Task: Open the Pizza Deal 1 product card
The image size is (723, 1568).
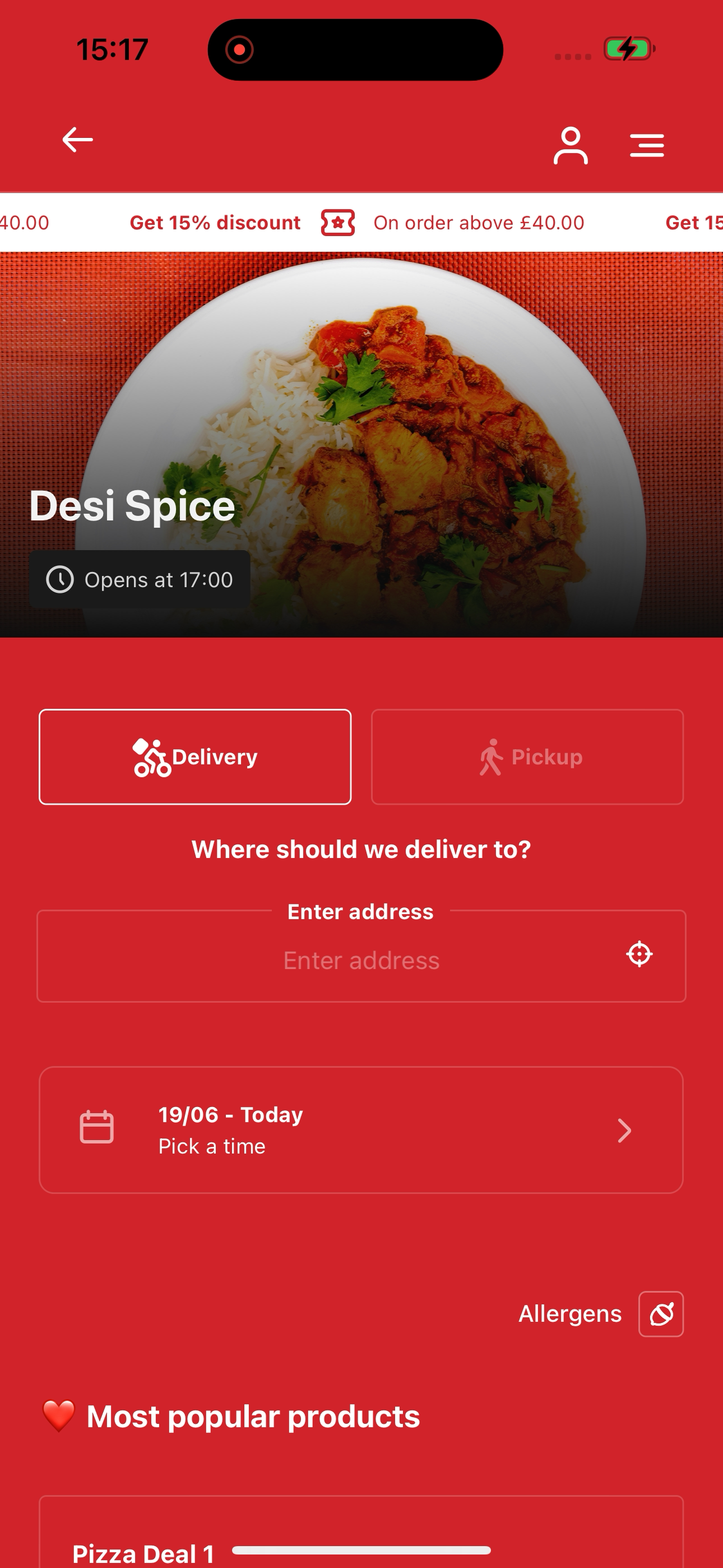Action: 361,1532
